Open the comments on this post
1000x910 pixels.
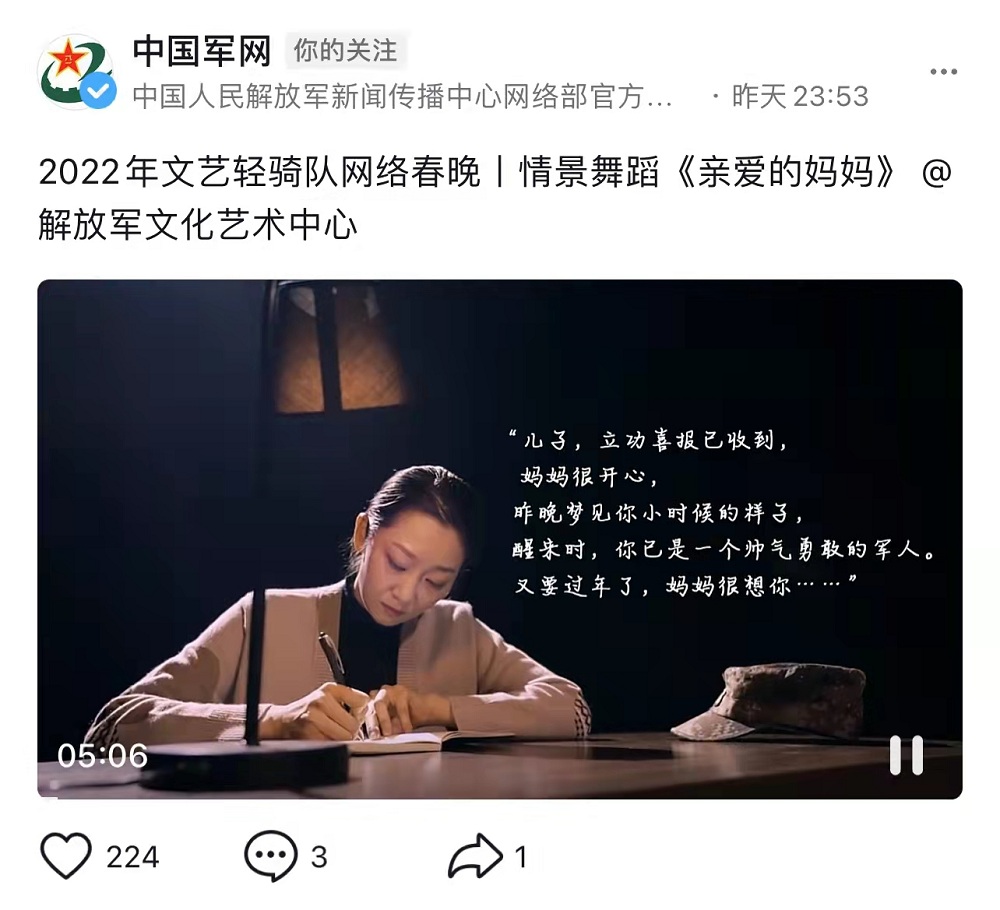pyautogui.click(x=271, y=856)
